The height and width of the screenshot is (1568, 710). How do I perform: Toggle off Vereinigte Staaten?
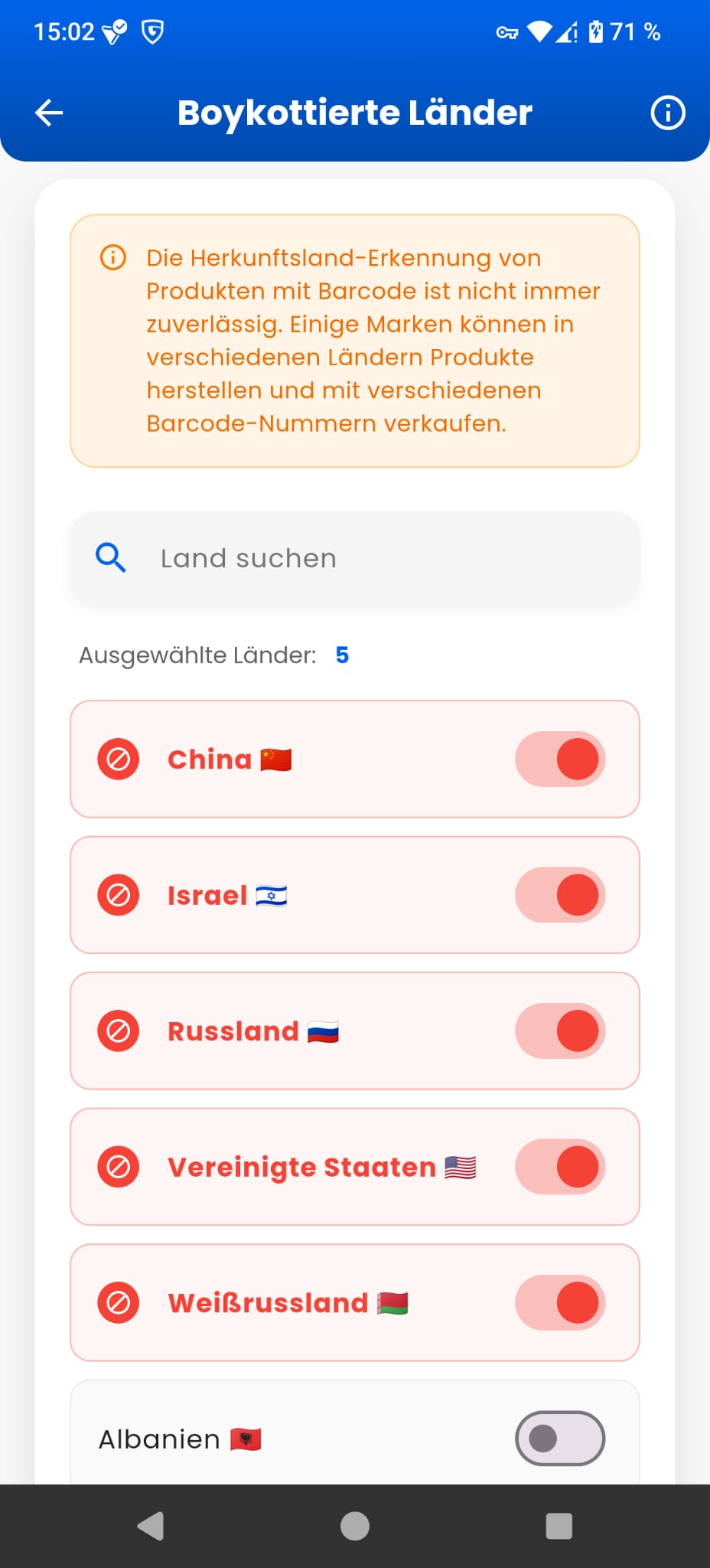pyautogui.click(x=560, y=1167)
